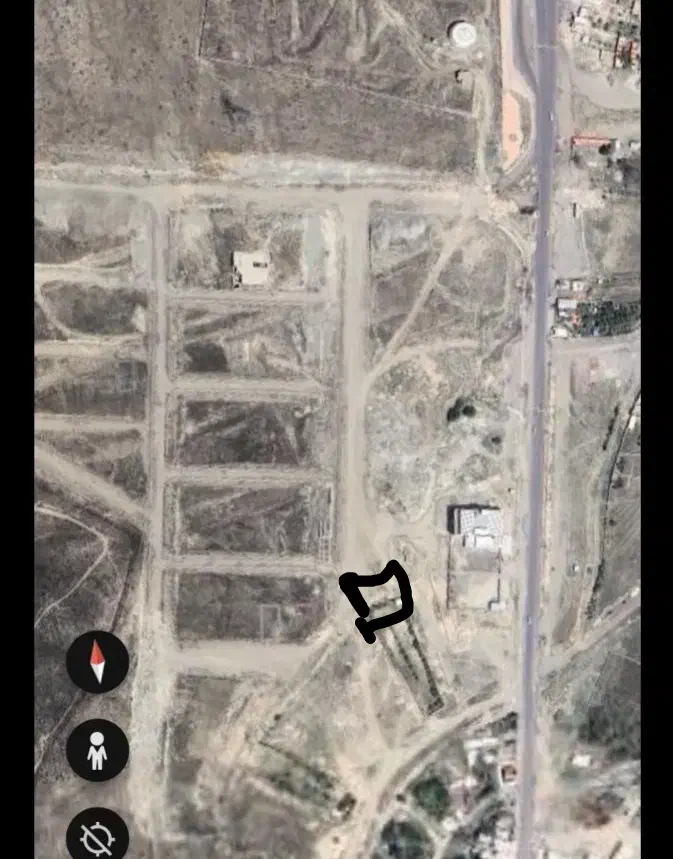Tap the location-off button to find my position

(97, 836)
